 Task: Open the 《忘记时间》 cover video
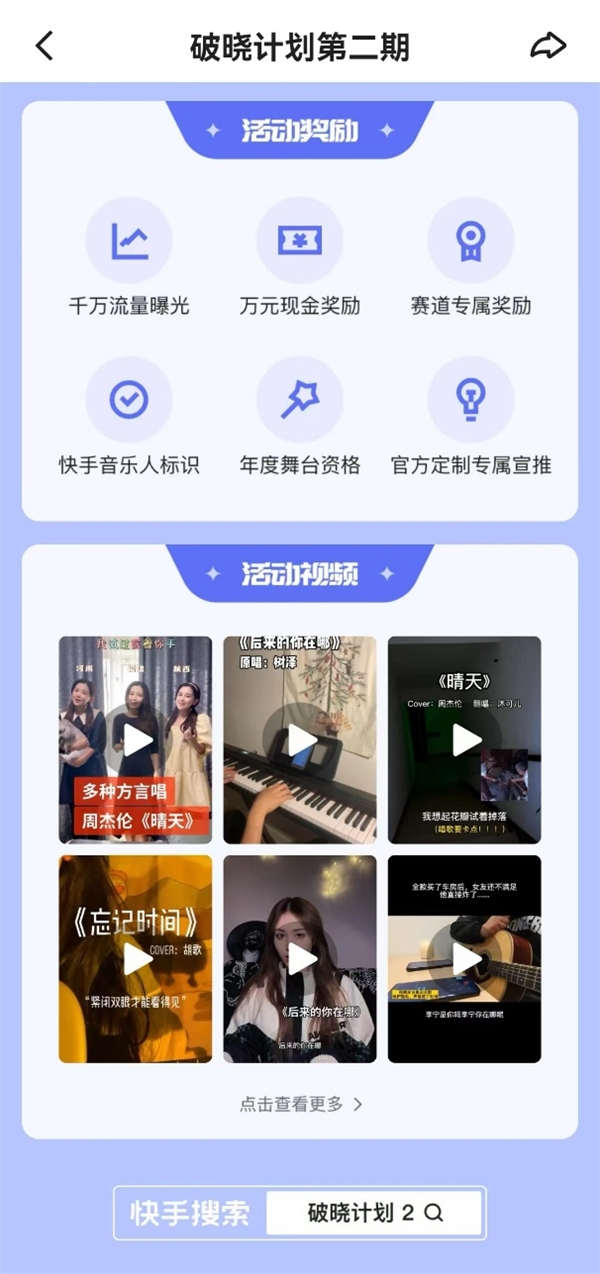pyautogui.click(x=136, y=959)
